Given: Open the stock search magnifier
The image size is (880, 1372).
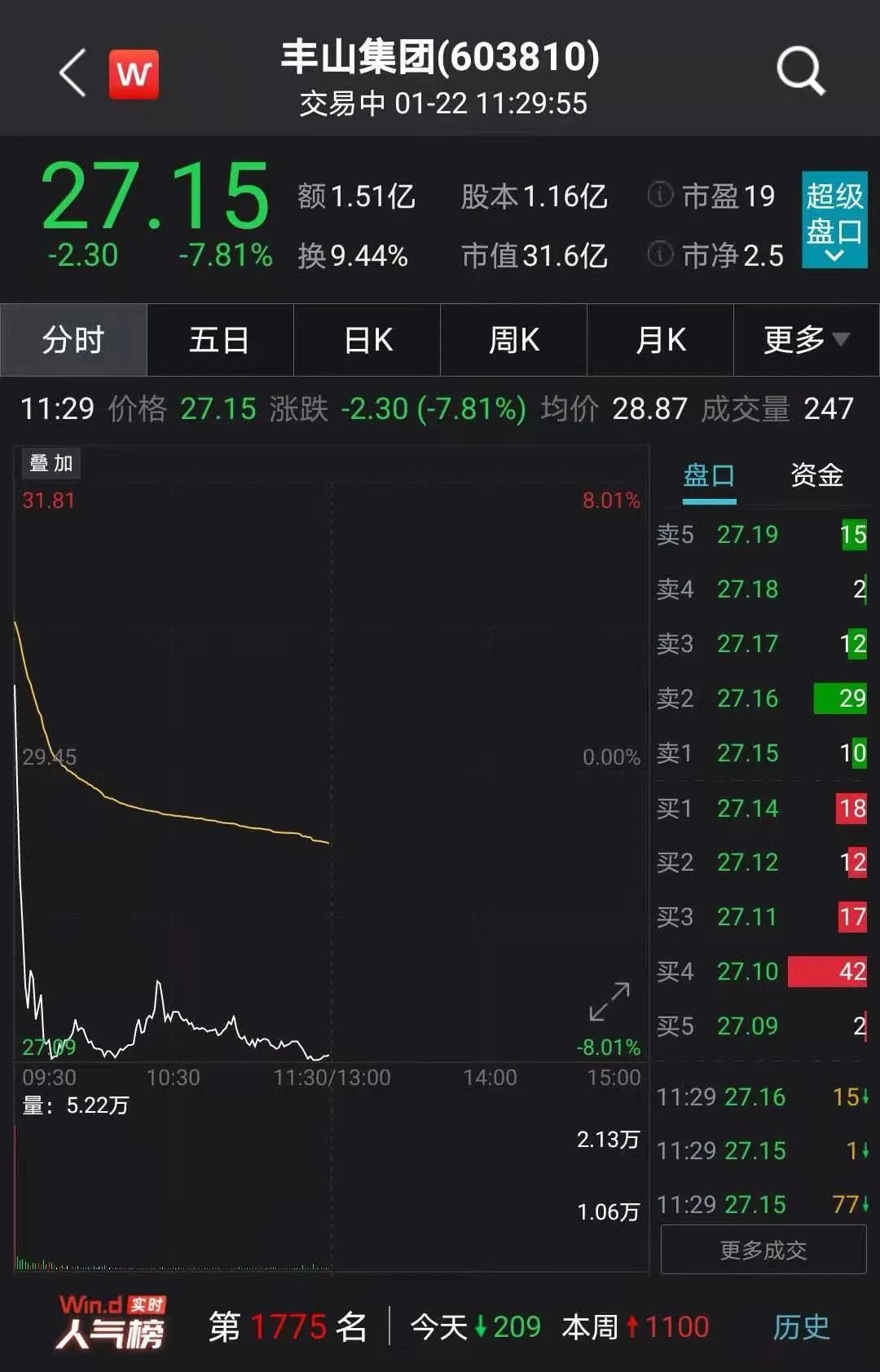Looking at the screenshot, I should [x=800, y=72].
